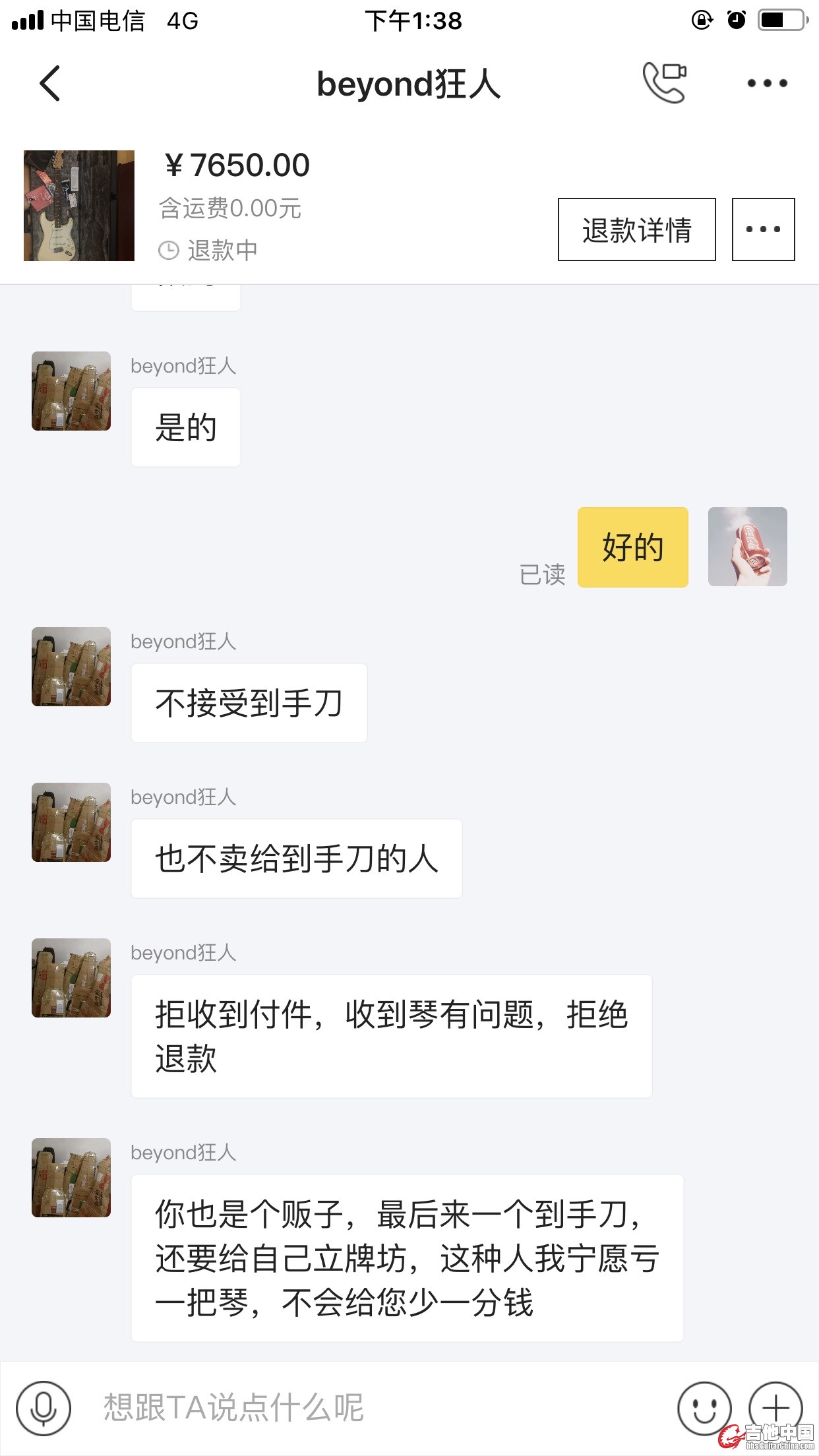Open 退款详情 refund details
819x1456 pixels.
(x=636, y=229)
